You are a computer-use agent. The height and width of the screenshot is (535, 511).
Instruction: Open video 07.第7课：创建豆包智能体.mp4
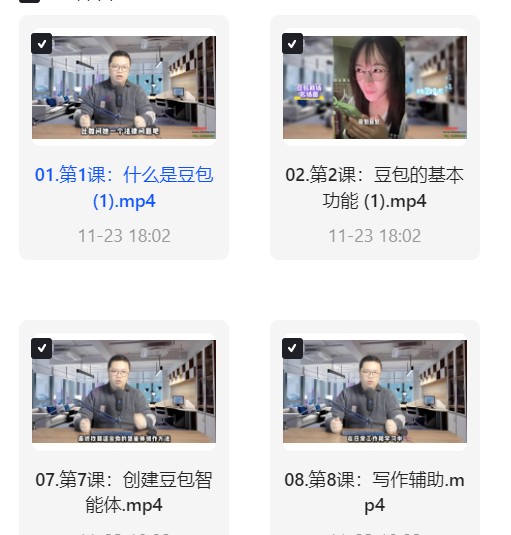pos(124,492)
